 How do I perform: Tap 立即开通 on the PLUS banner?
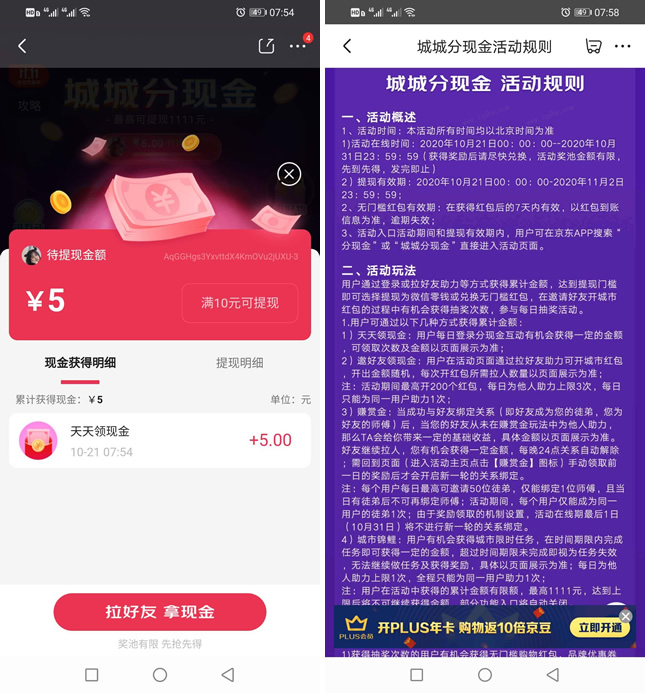click(600, 627)
